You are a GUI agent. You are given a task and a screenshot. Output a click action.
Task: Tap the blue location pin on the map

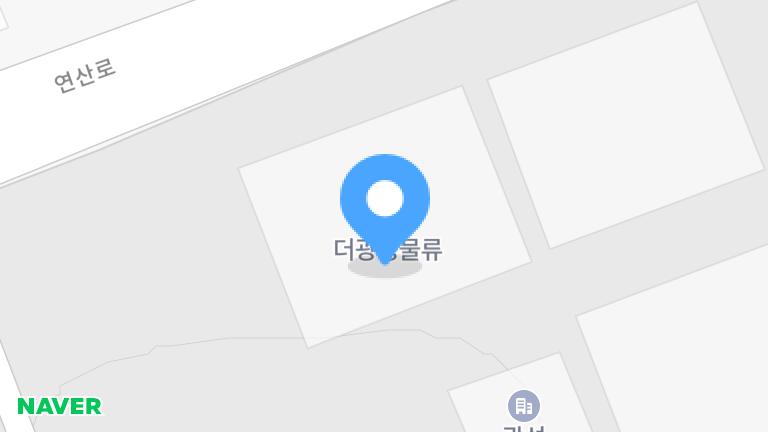tap(385, 203)
